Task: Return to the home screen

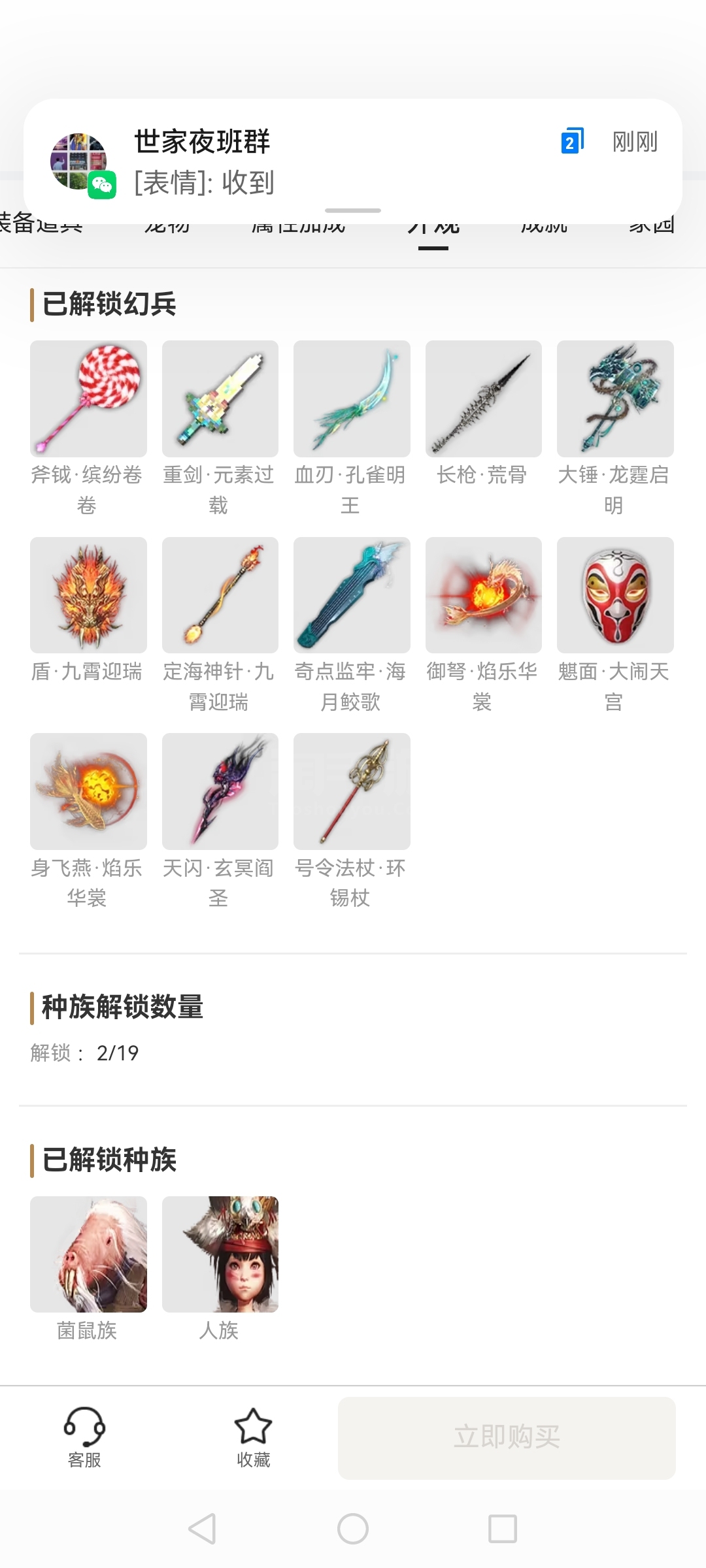Action: point(353,1529)
